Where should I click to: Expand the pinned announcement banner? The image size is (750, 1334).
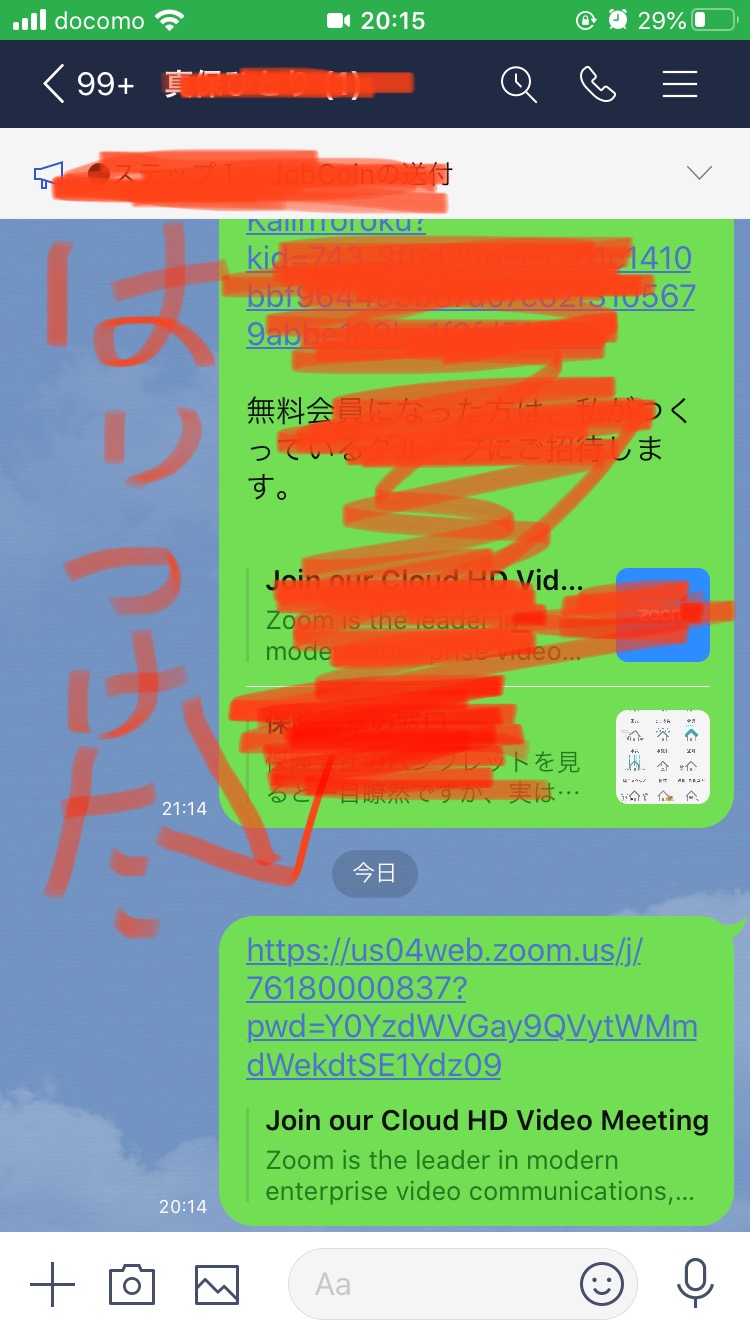pos(700,174)
